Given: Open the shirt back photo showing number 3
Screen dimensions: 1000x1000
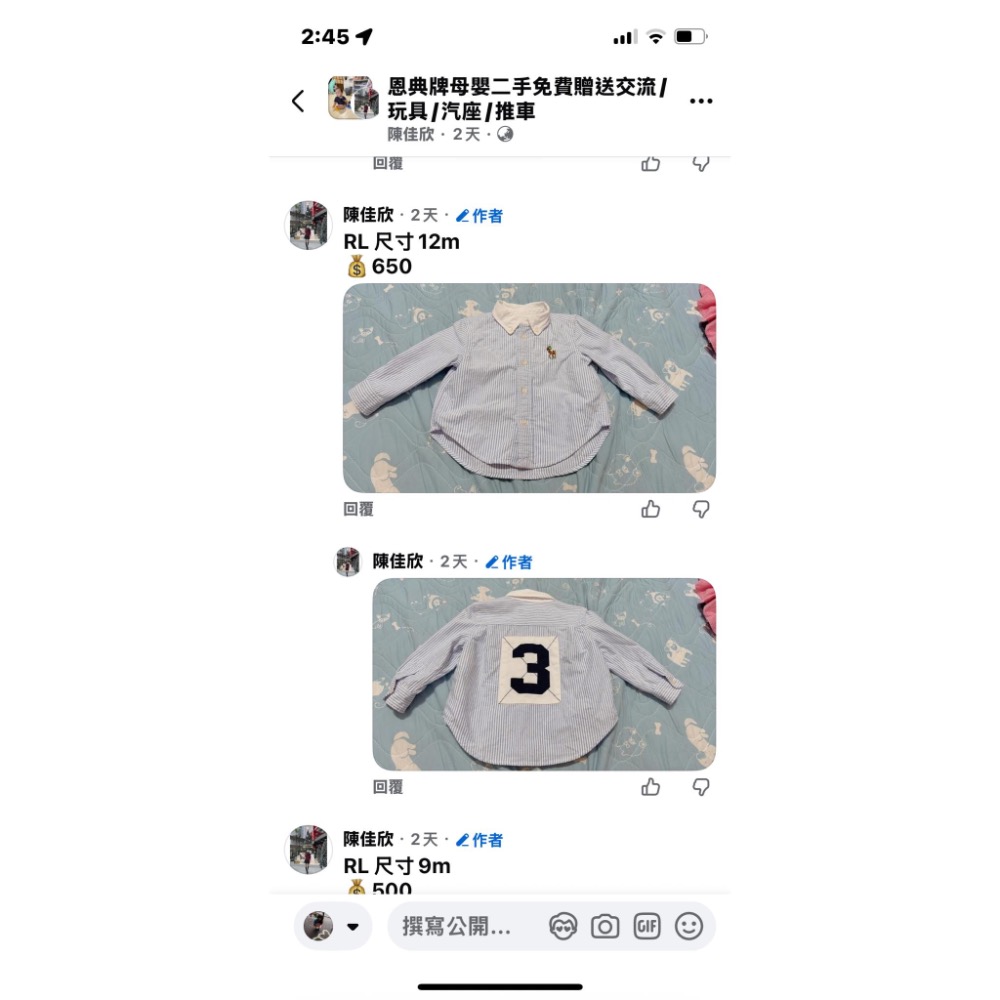Looking at the screenshot, I should (544, 674).
